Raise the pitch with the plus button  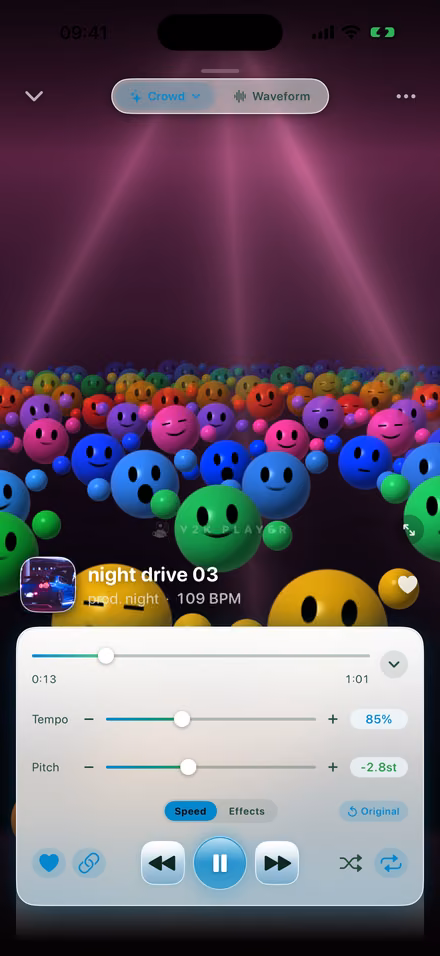coord(333,767)
